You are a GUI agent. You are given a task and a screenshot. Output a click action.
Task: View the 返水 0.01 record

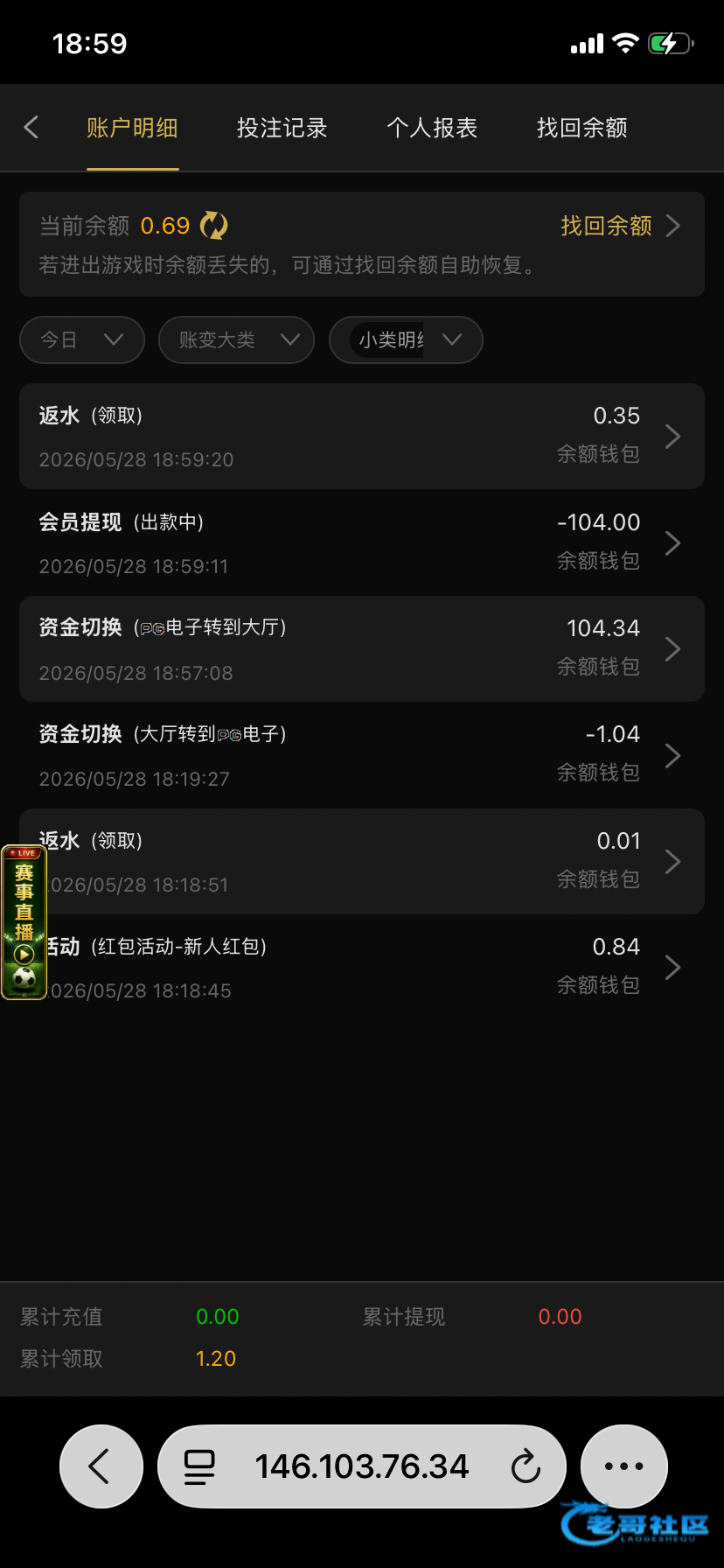pyautogui.click(x=362, y=861)
